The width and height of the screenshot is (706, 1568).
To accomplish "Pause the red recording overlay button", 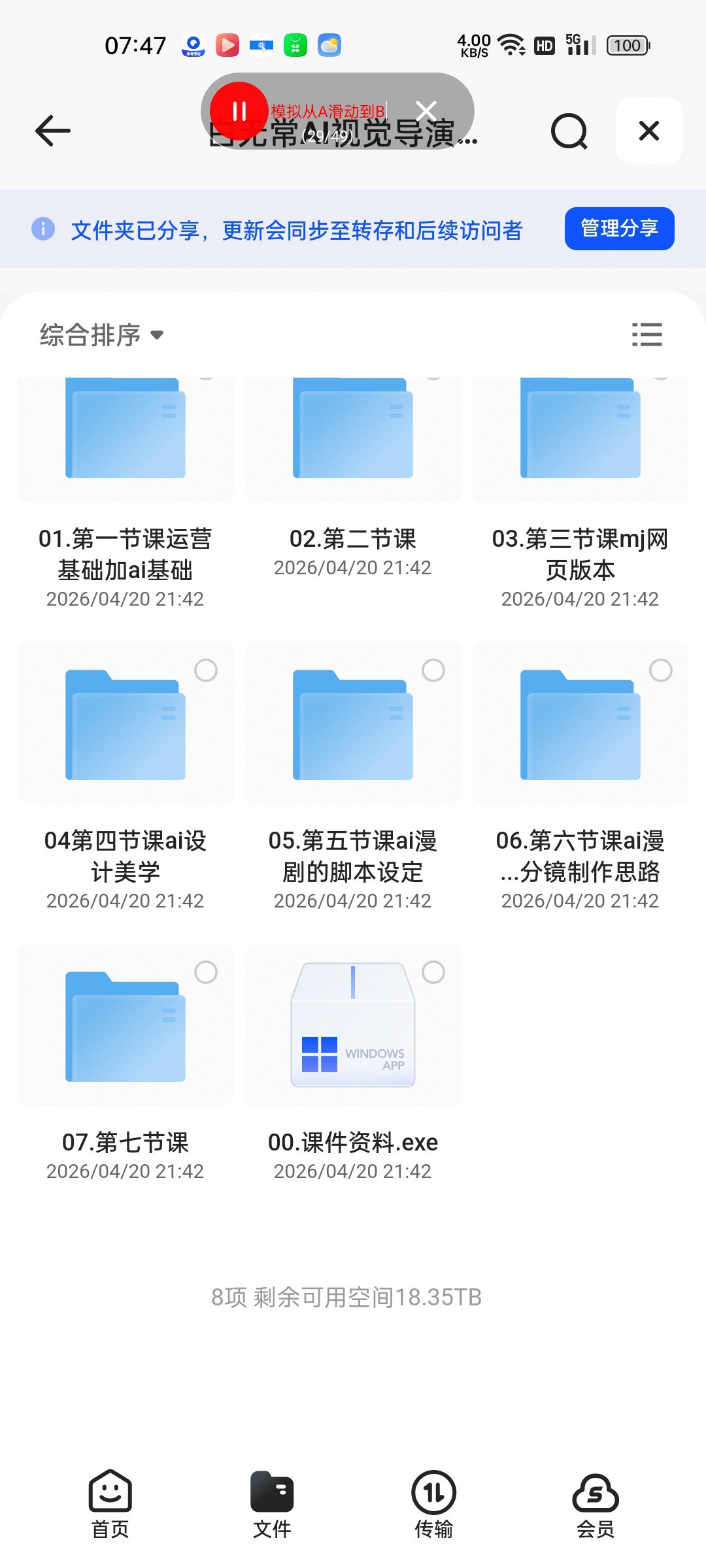I will pos(239,111).
